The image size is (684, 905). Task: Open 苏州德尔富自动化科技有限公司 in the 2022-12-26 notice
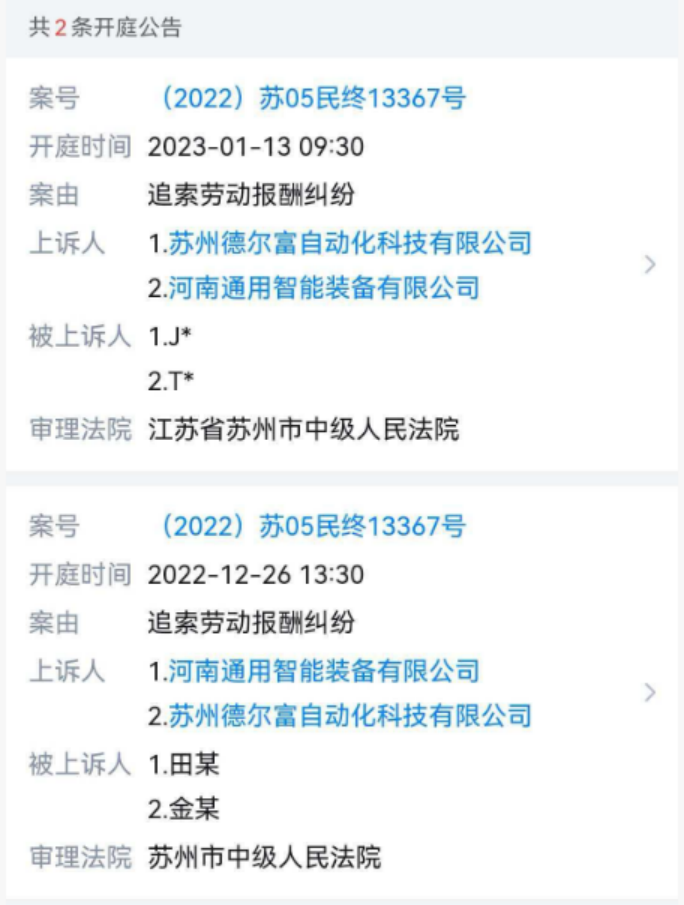[350, 716]
